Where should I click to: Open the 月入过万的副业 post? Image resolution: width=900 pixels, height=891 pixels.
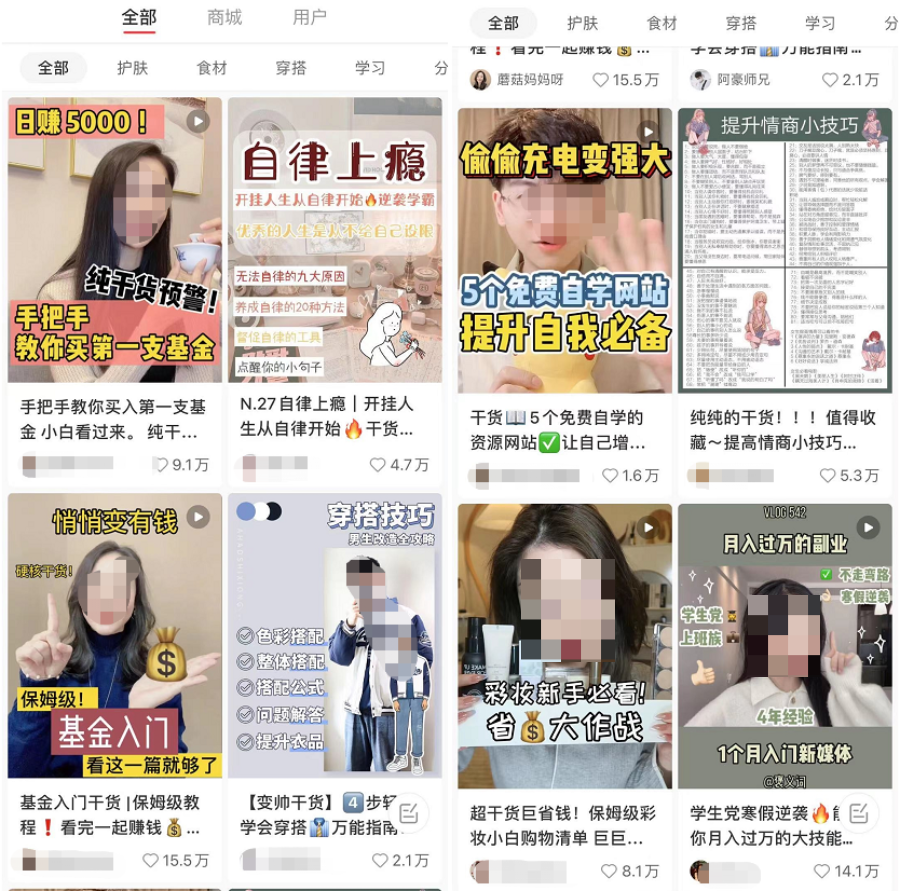[784, 645]
